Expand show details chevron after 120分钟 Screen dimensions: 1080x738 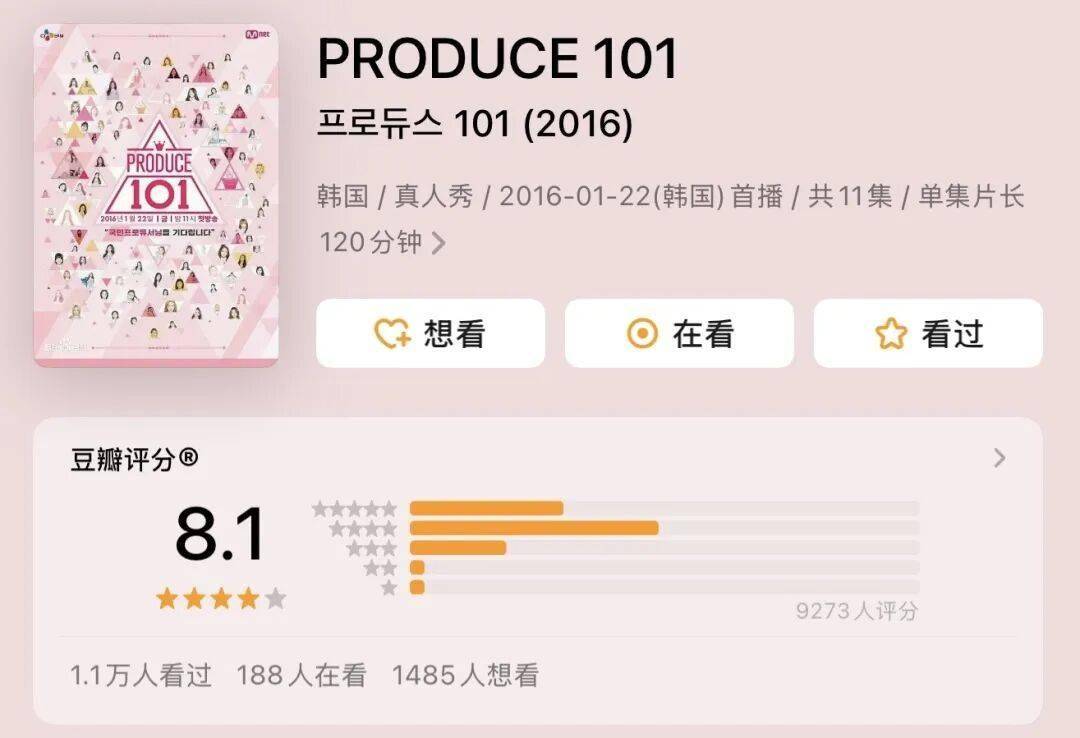point(438,243)
